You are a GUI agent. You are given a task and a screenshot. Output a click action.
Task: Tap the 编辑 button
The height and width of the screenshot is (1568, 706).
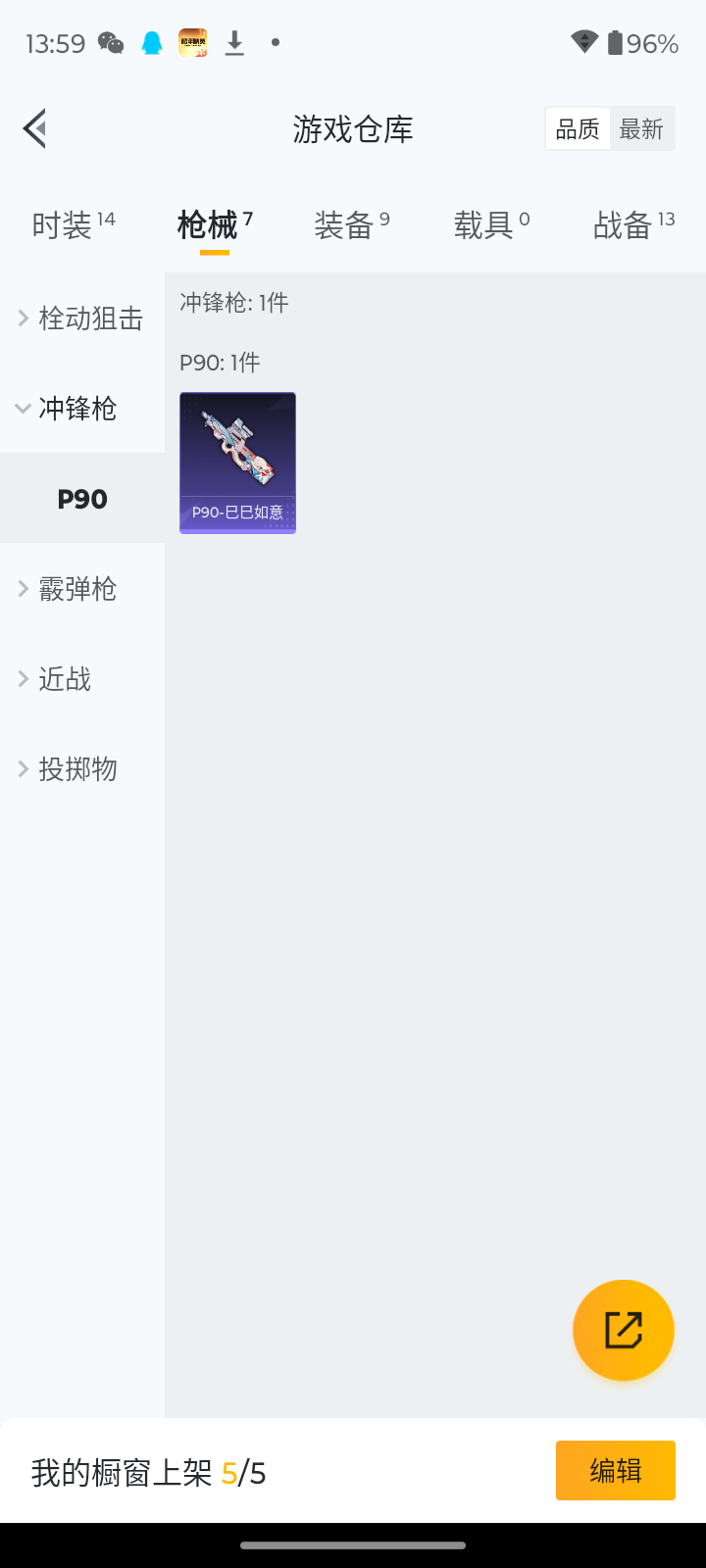pos(615,1470)
